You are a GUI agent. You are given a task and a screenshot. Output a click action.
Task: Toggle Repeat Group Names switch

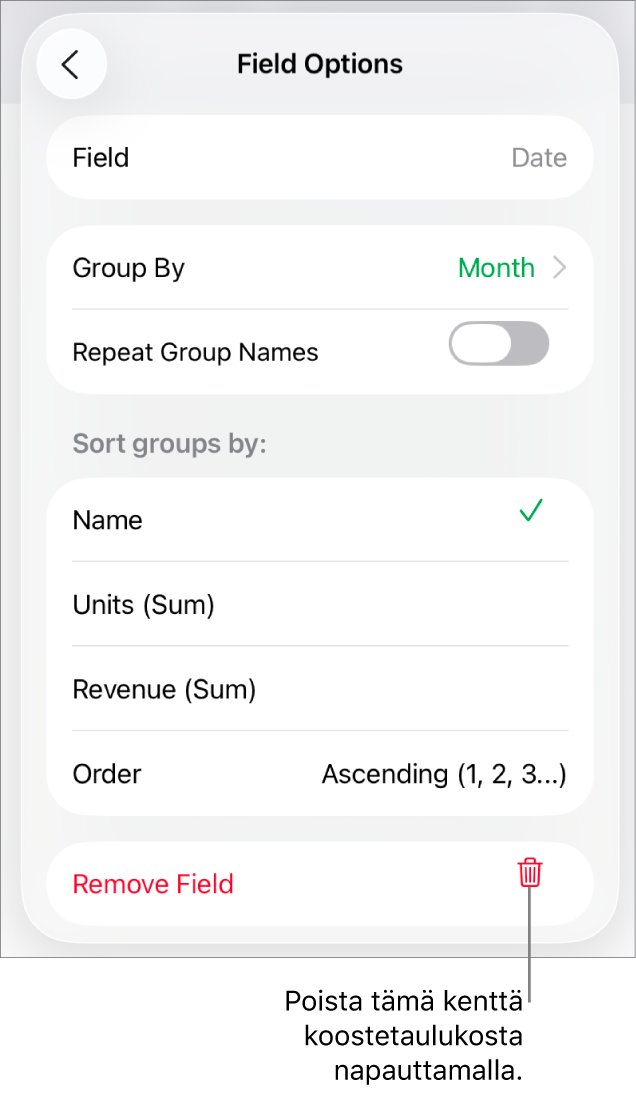click(x=498, y=345)
